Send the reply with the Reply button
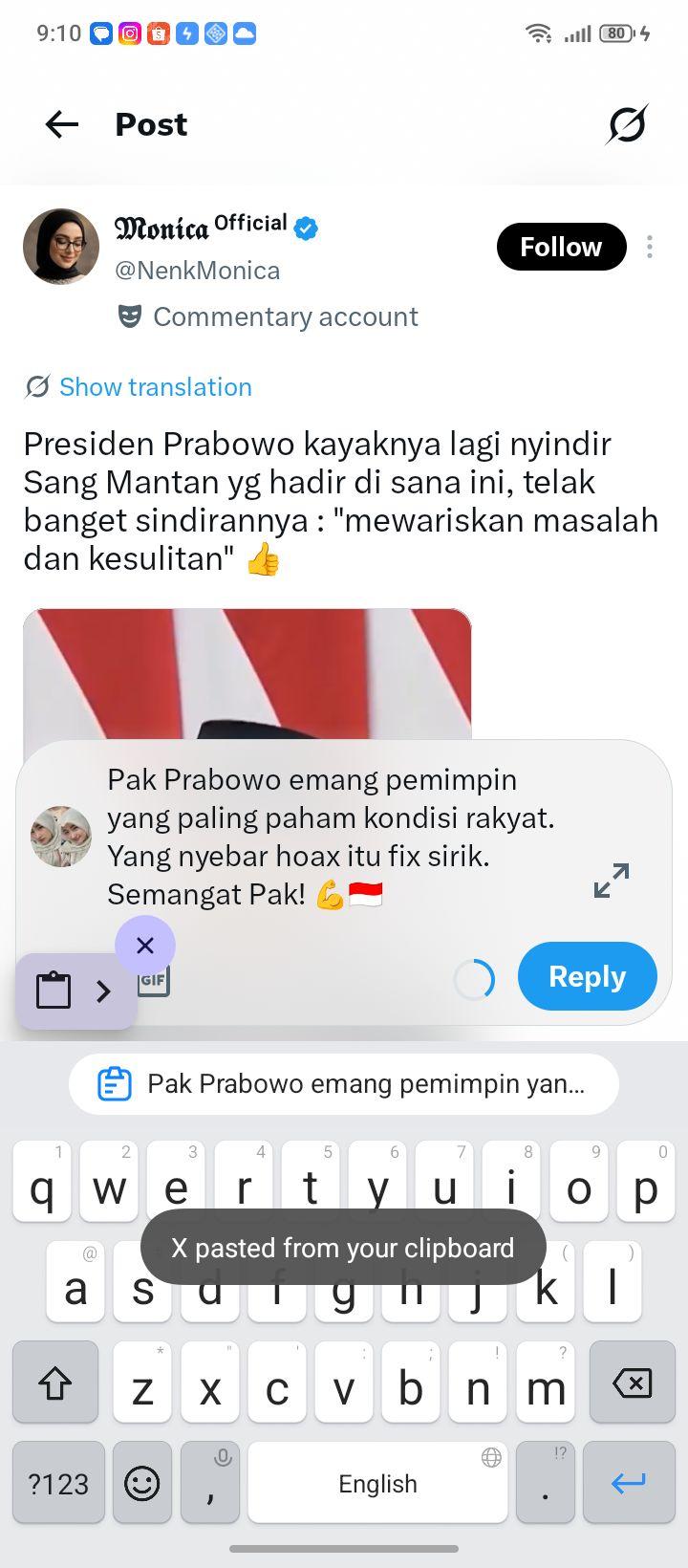This screenshot has width=688, height=1568. pyautogui.click(x=588, y=976)
